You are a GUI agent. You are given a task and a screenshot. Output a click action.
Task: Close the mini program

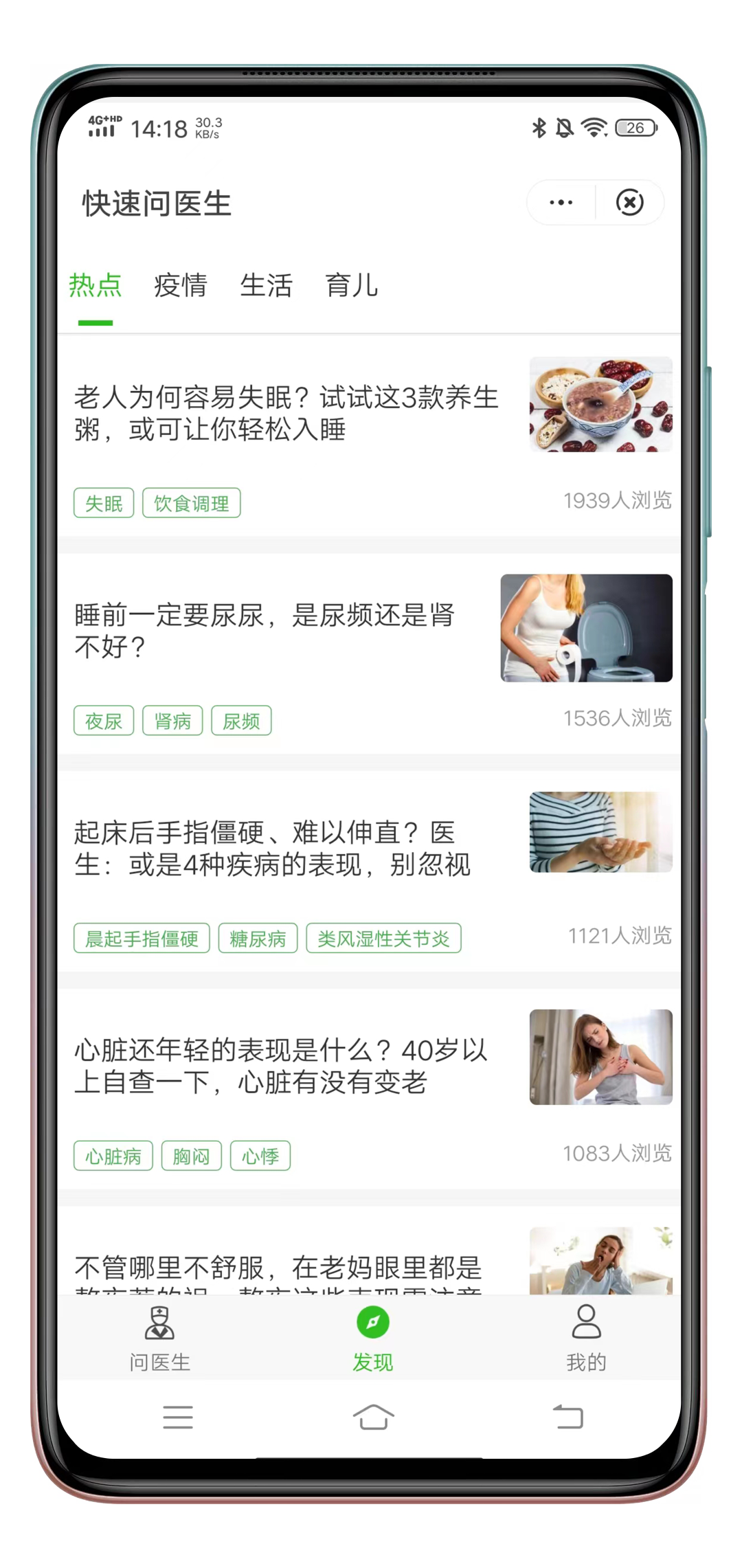tap(629, 203)
